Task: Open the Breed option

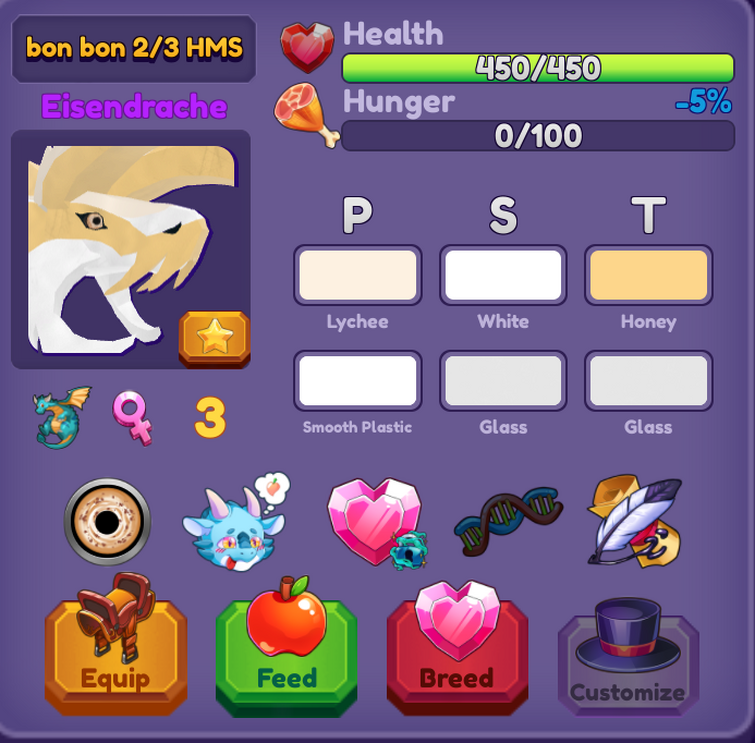Action: tap(457, 651)
